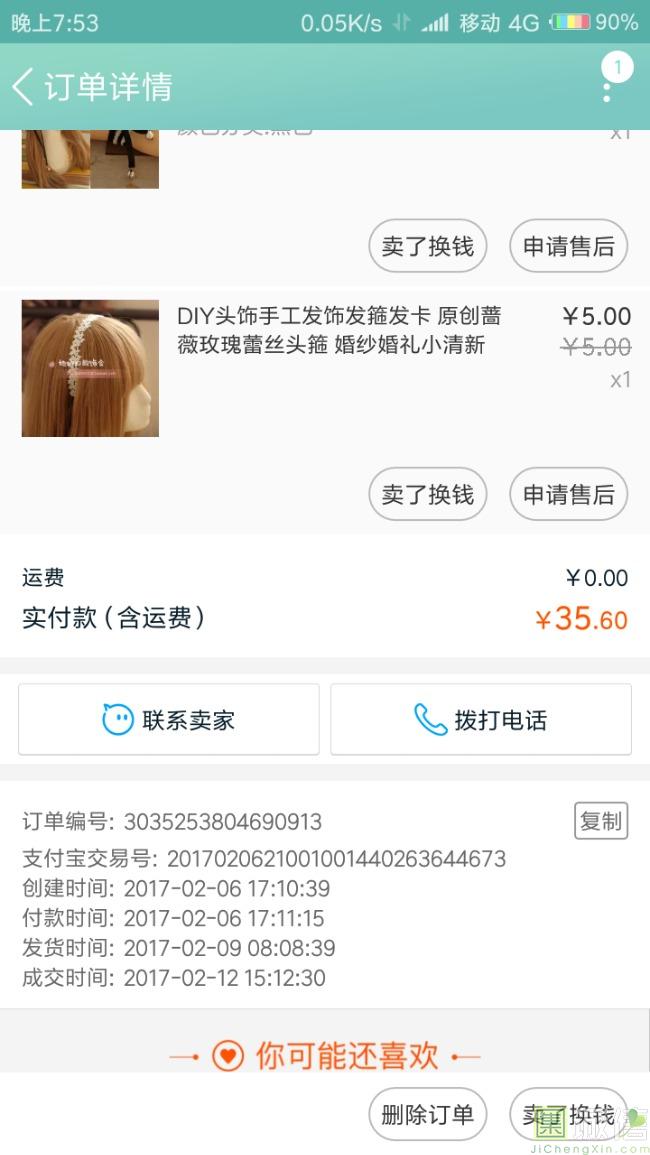Go back from order details

pos(24,87)
